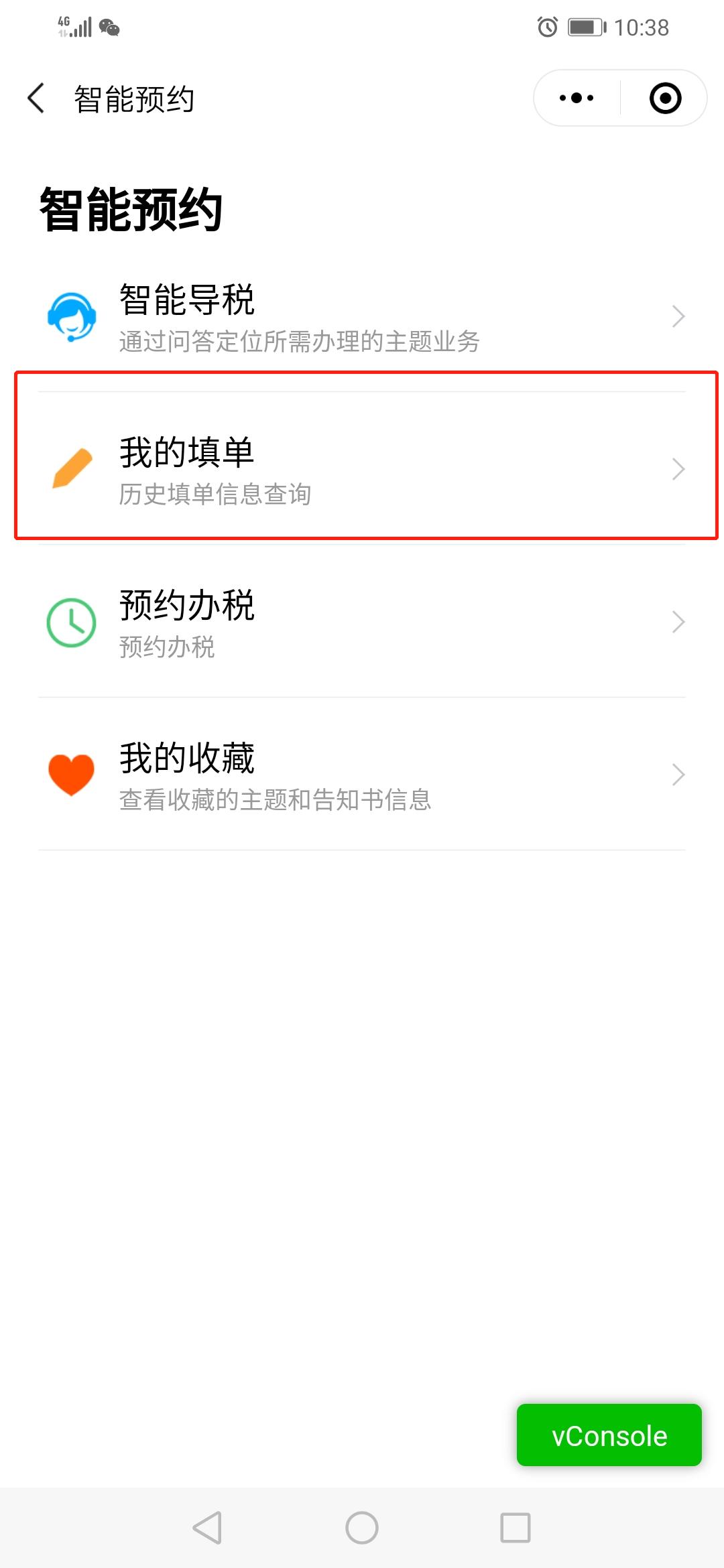Close the mini program via target icon
This screenshot has height=1568, width=724.
(x=665, y=99)
